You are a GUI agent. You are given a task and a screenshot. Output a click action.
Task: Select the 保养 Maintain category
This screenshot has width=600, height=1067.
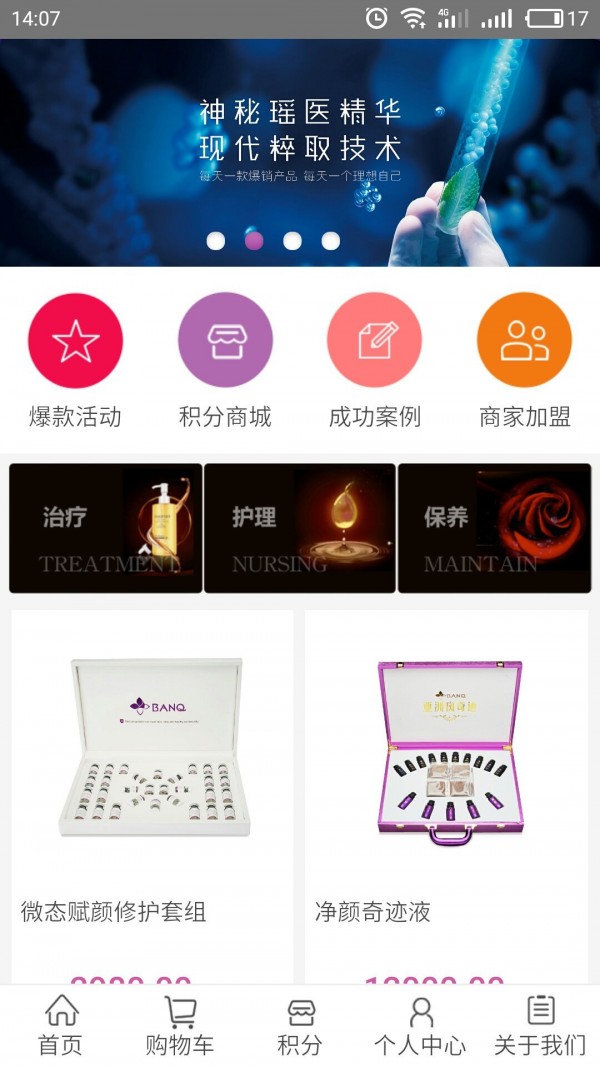[x=494, y=528]
